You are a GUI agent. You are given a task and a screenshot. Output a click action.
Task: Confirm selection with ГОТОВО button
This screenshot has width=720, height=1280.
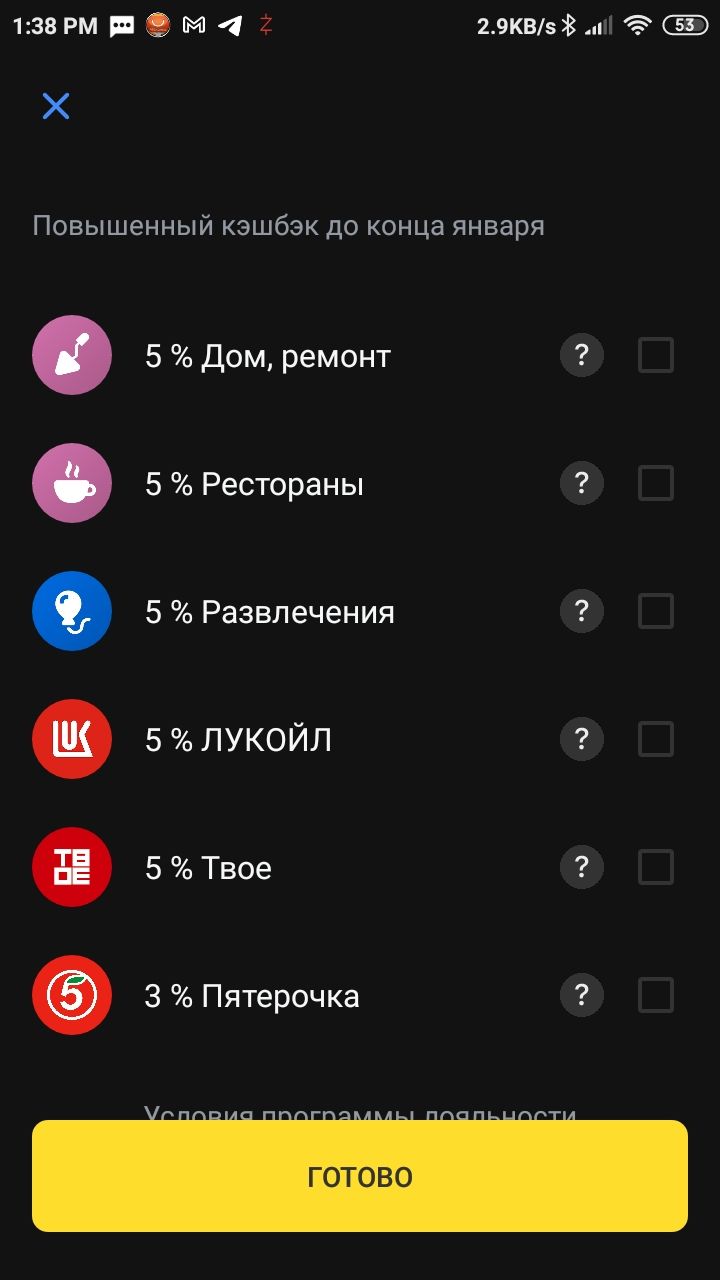(360, 1176)
